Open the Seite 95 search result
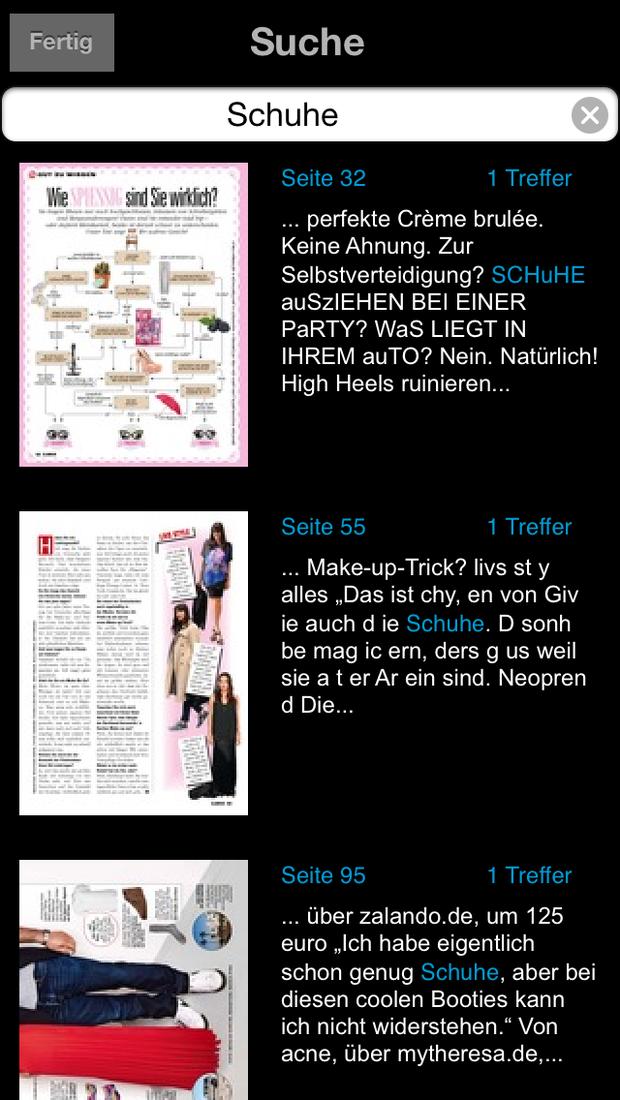Screen dimensions: 620x1100 point(310,980)
